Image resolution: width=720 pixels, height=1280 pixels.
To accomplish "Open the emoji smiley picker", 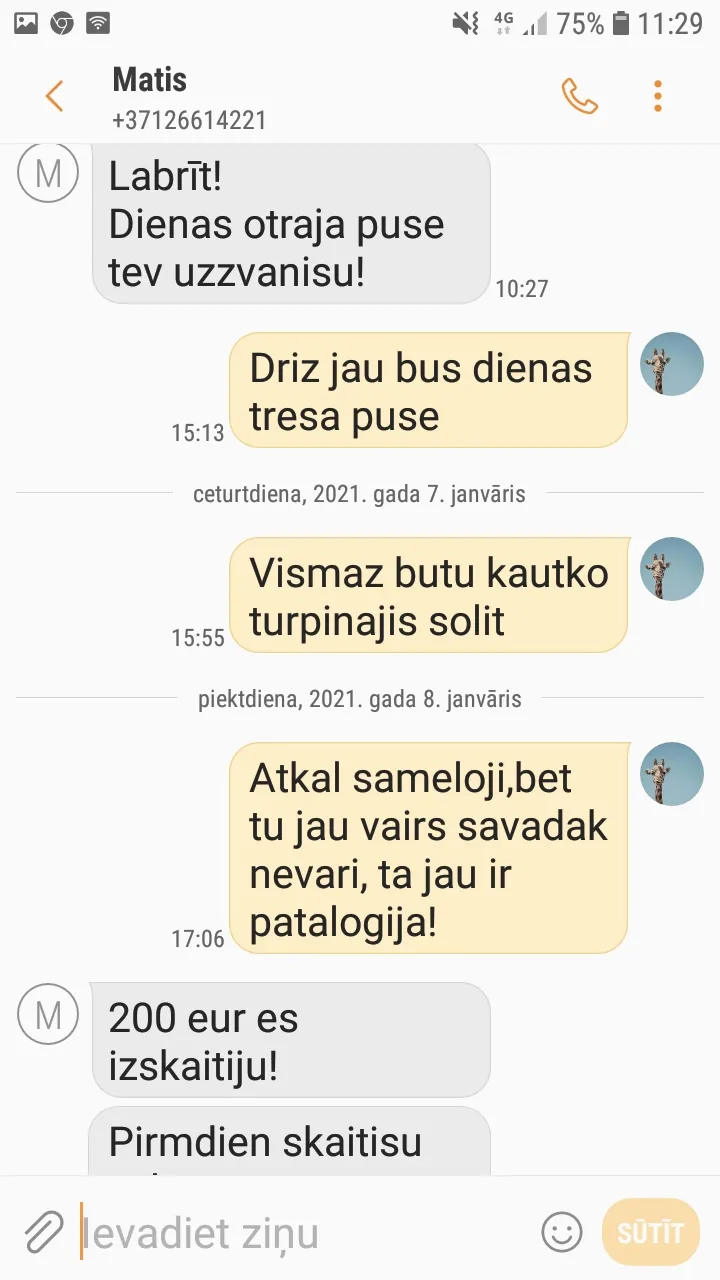I will click(x=561, y=1232).
